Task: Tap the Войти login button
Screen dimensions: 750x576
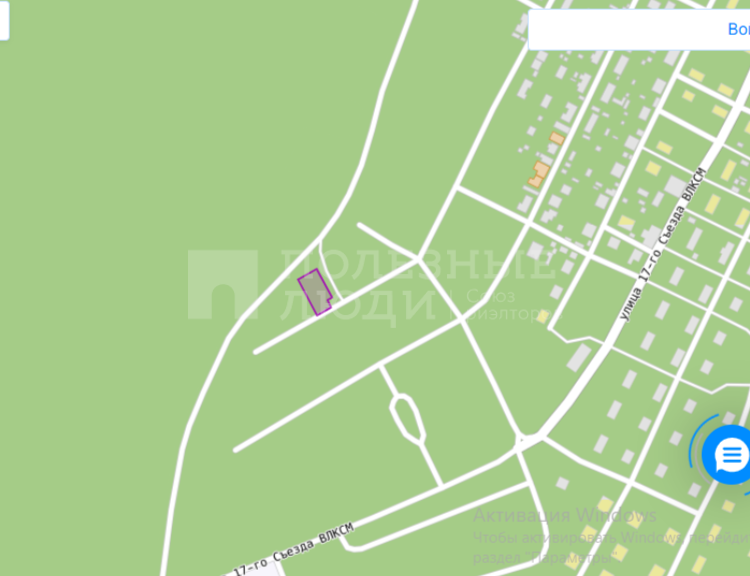Action: (x=738, y=29)
